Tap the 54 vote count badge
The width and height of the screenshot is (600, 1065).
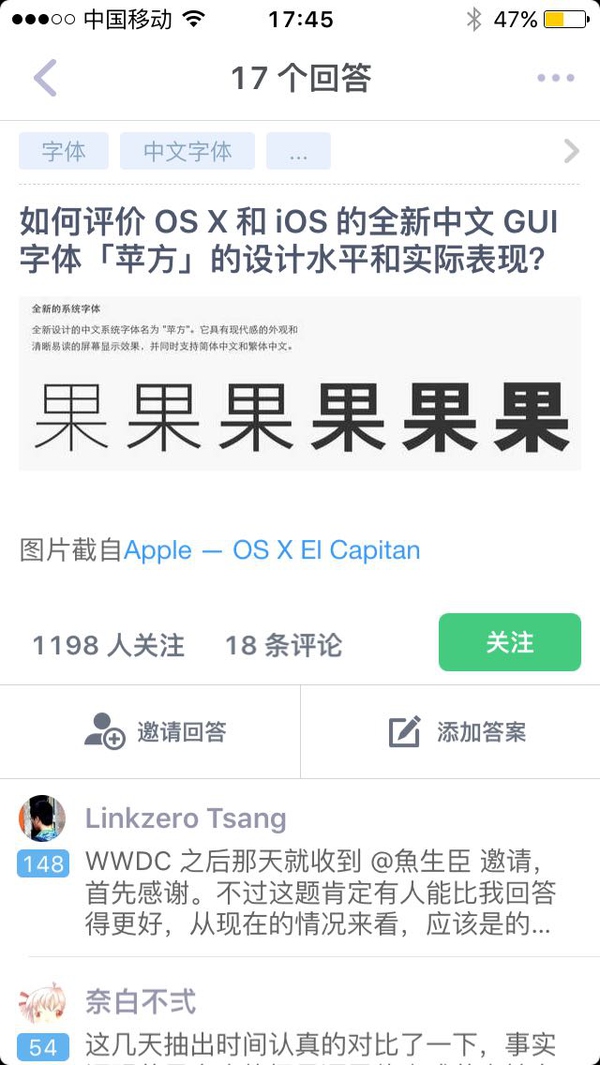click(43, 1047)
